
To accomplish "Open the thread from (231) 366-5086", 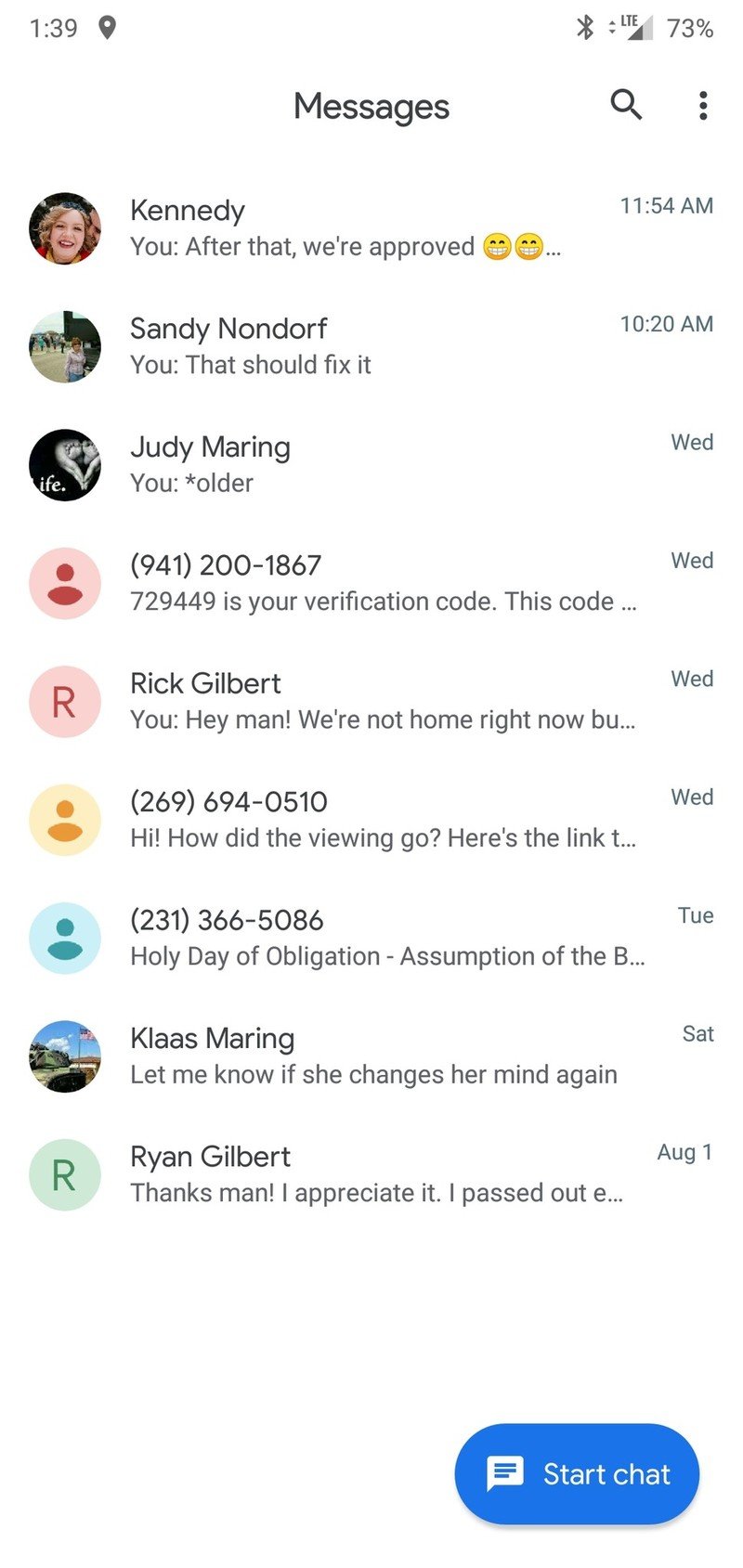I will point(371,938).
